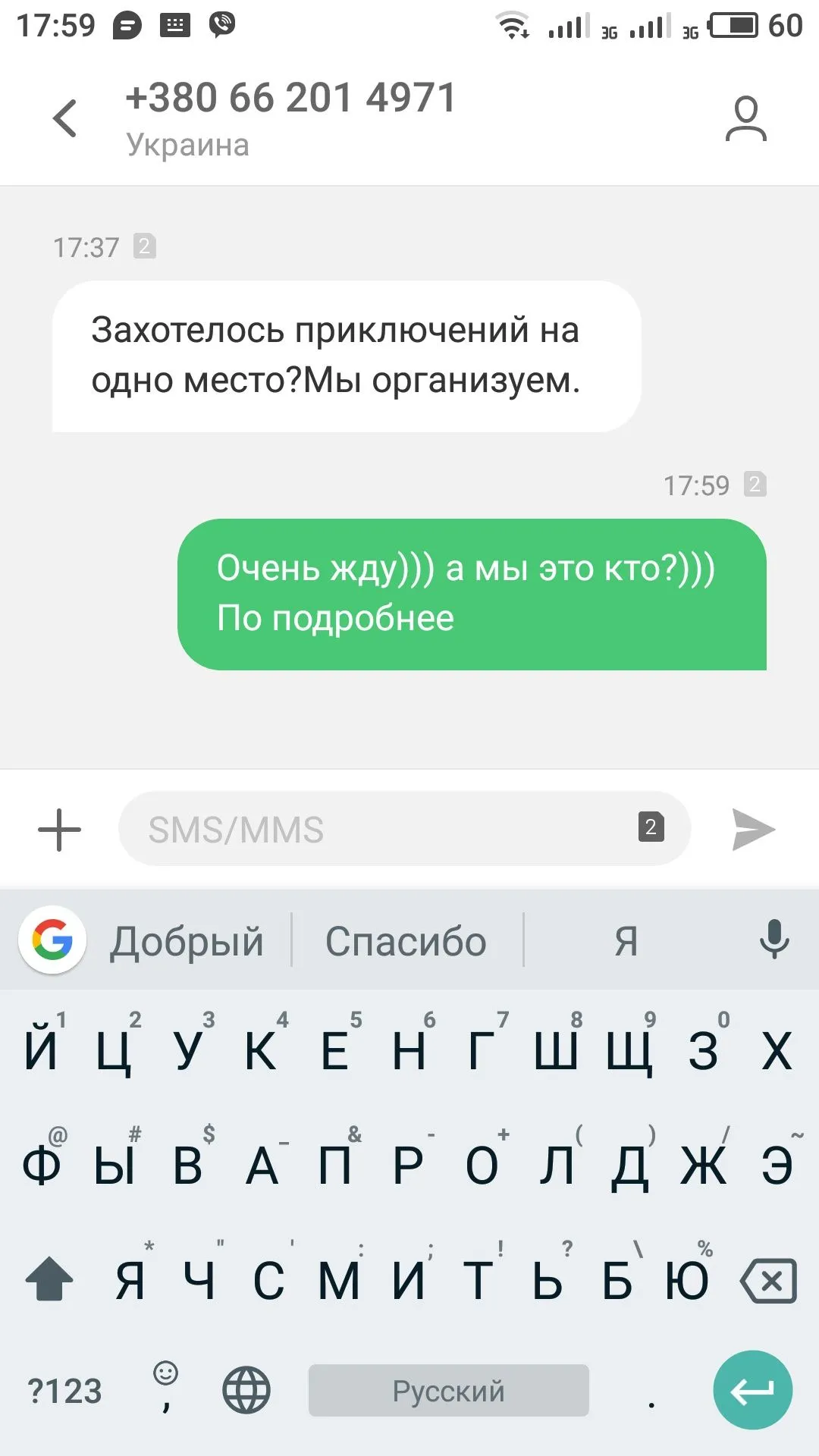The width and height of the screenshot is (819, 1456).
Task: Tap the Русский space bar
Action: pos(448,1391)
